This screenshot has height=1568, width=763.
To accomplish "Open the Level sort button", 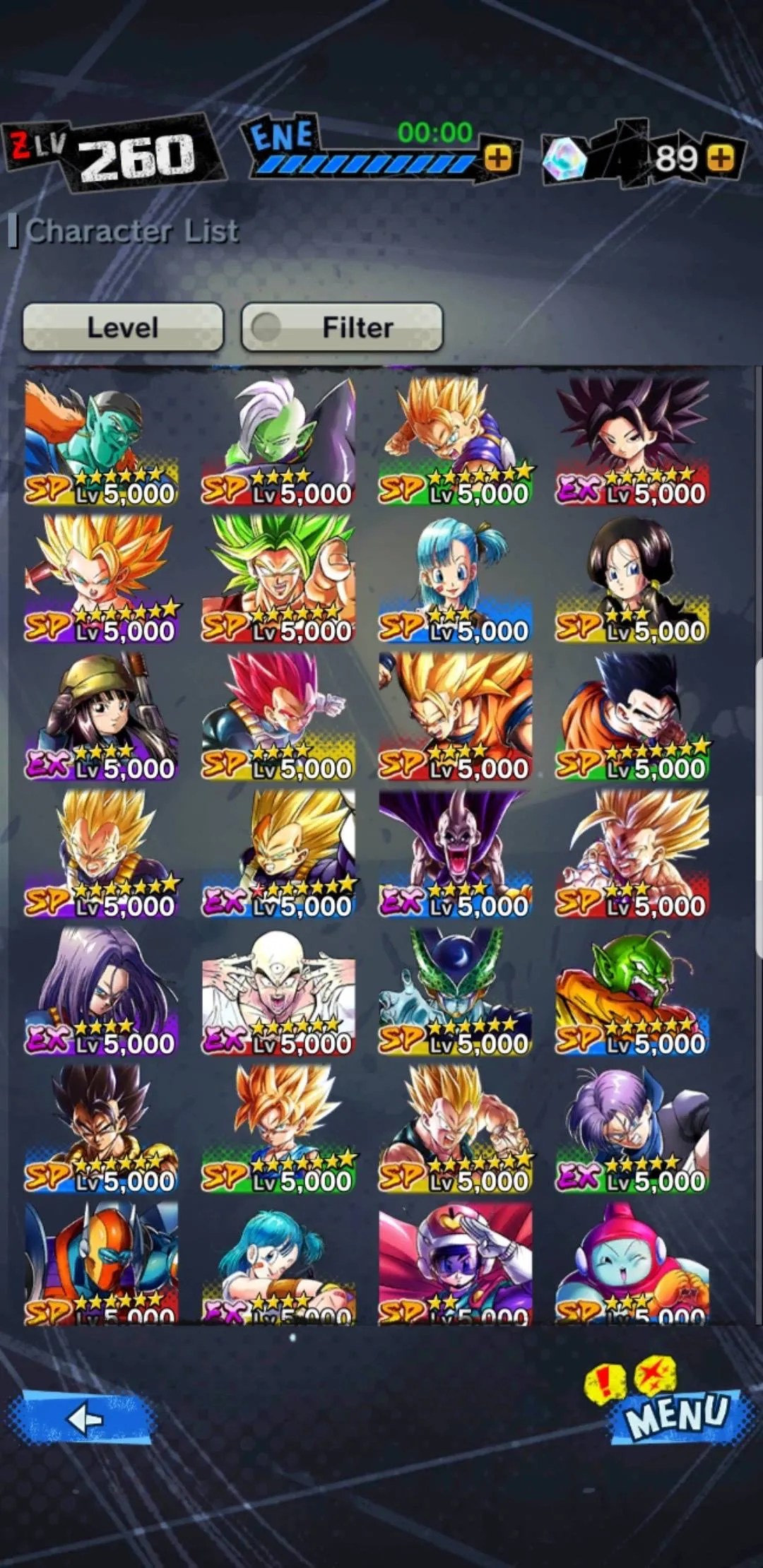I will coord(123,327).
